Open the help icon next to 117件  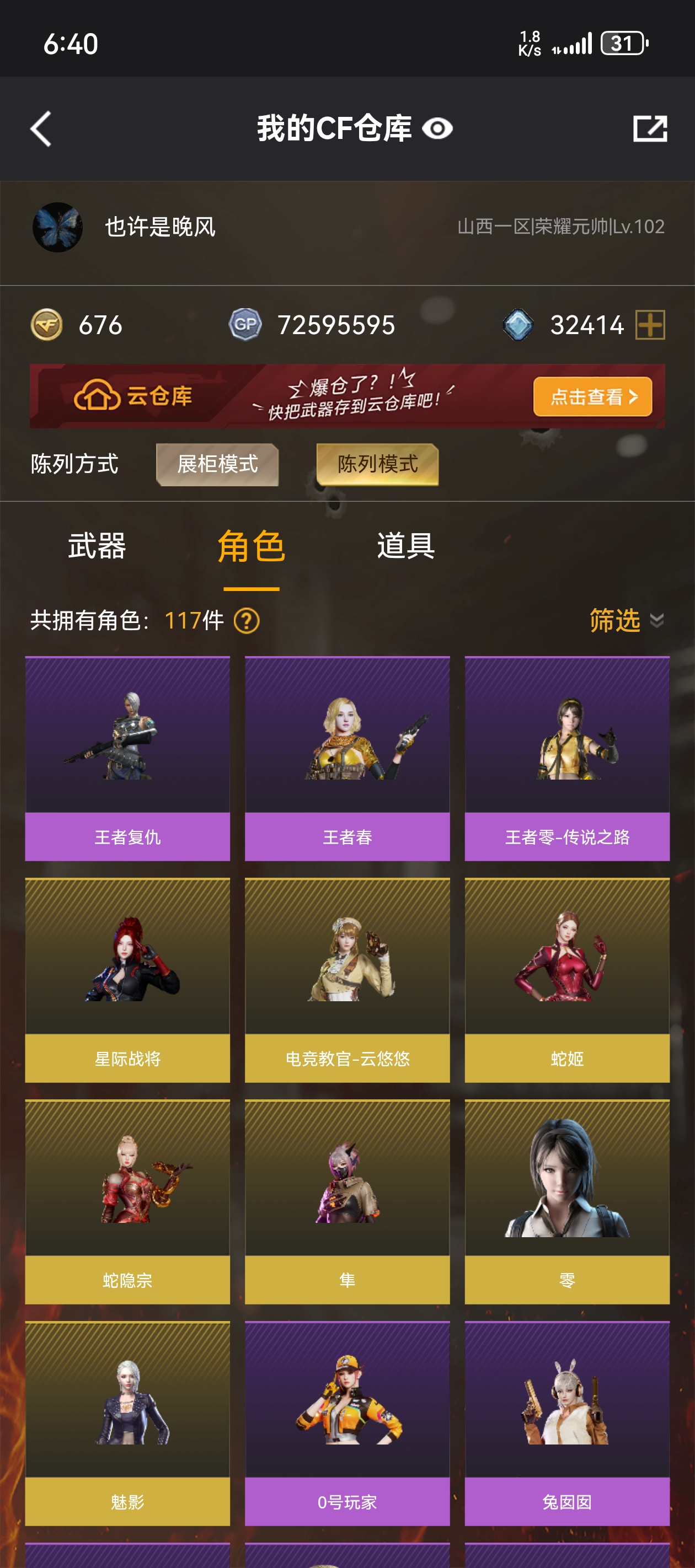point(247,621)
